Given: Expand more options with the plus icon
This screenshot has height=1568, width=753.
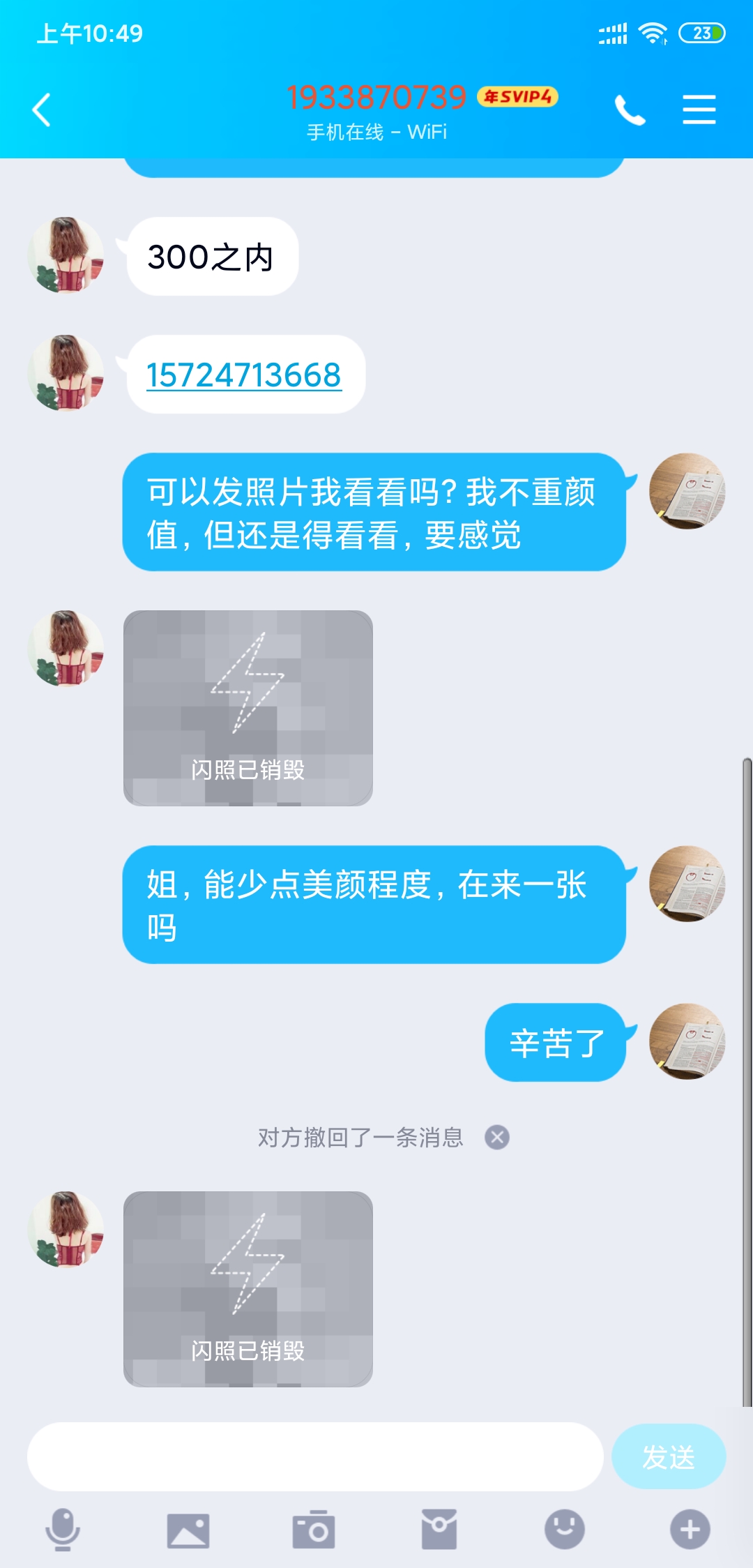Looking at the screenshot, I should click(x=690, y=1530).
